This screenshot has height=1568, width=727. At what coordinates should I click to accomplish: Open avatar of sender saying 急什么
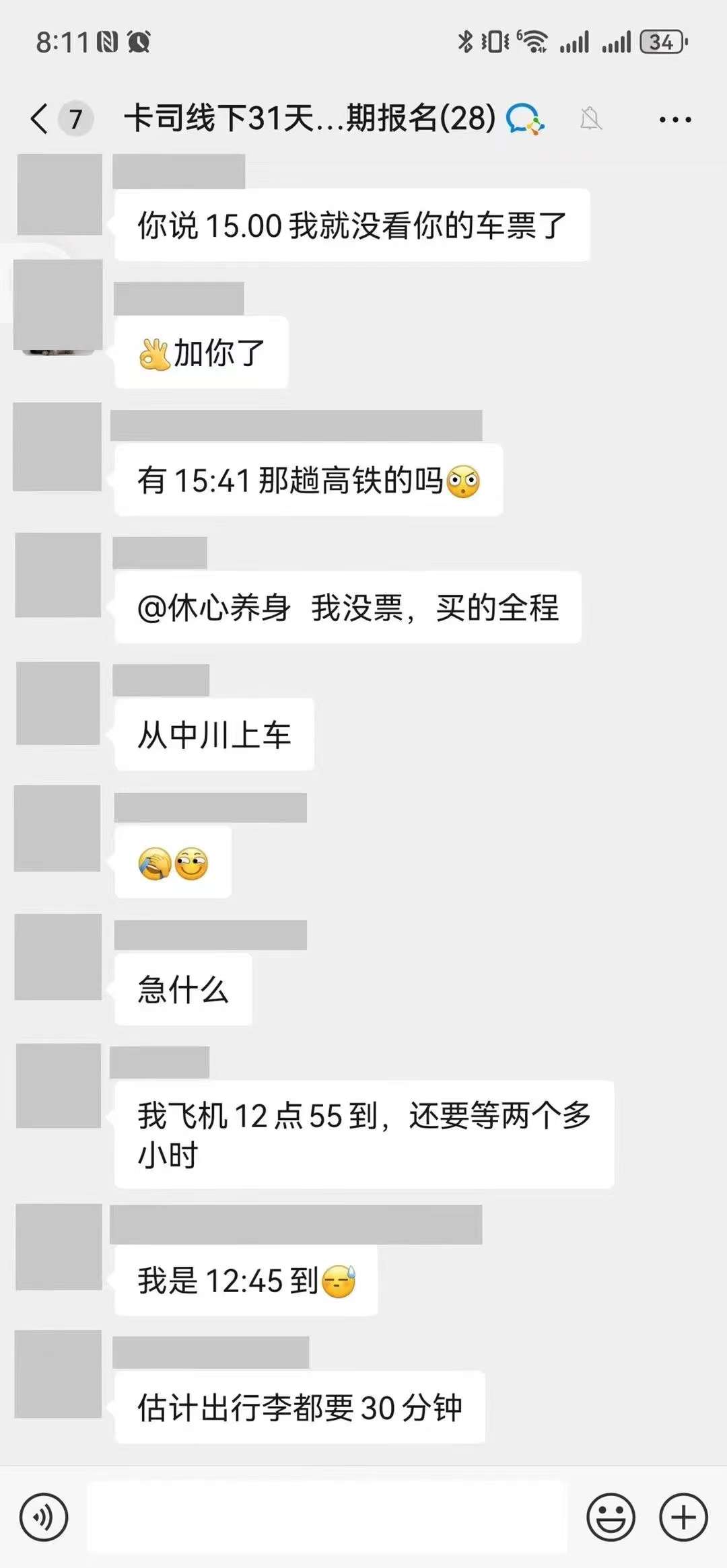tap(58, 957)
